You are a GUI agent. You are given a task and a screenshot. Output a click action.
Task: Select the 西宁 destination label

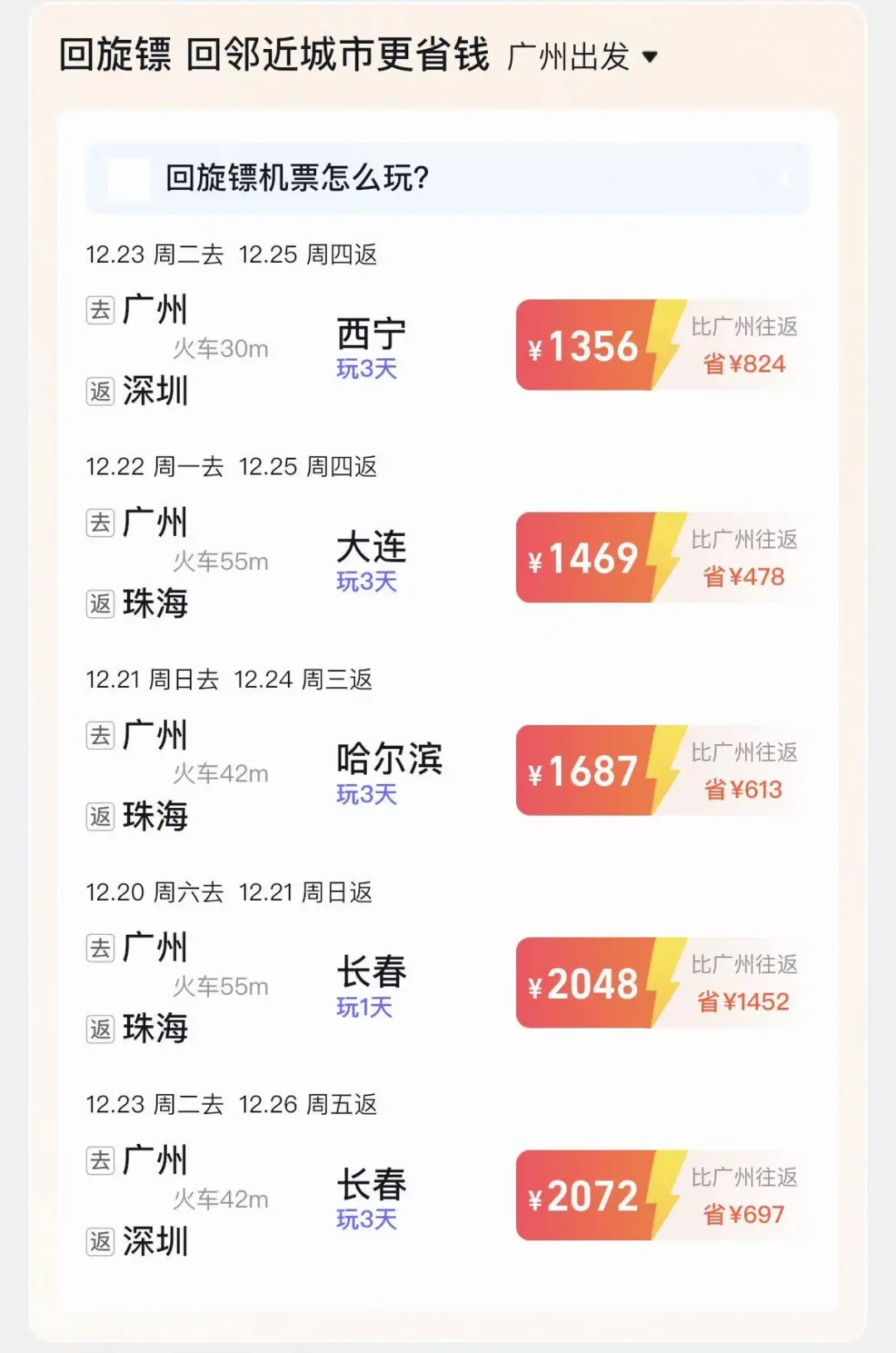[x=370, y=332]
